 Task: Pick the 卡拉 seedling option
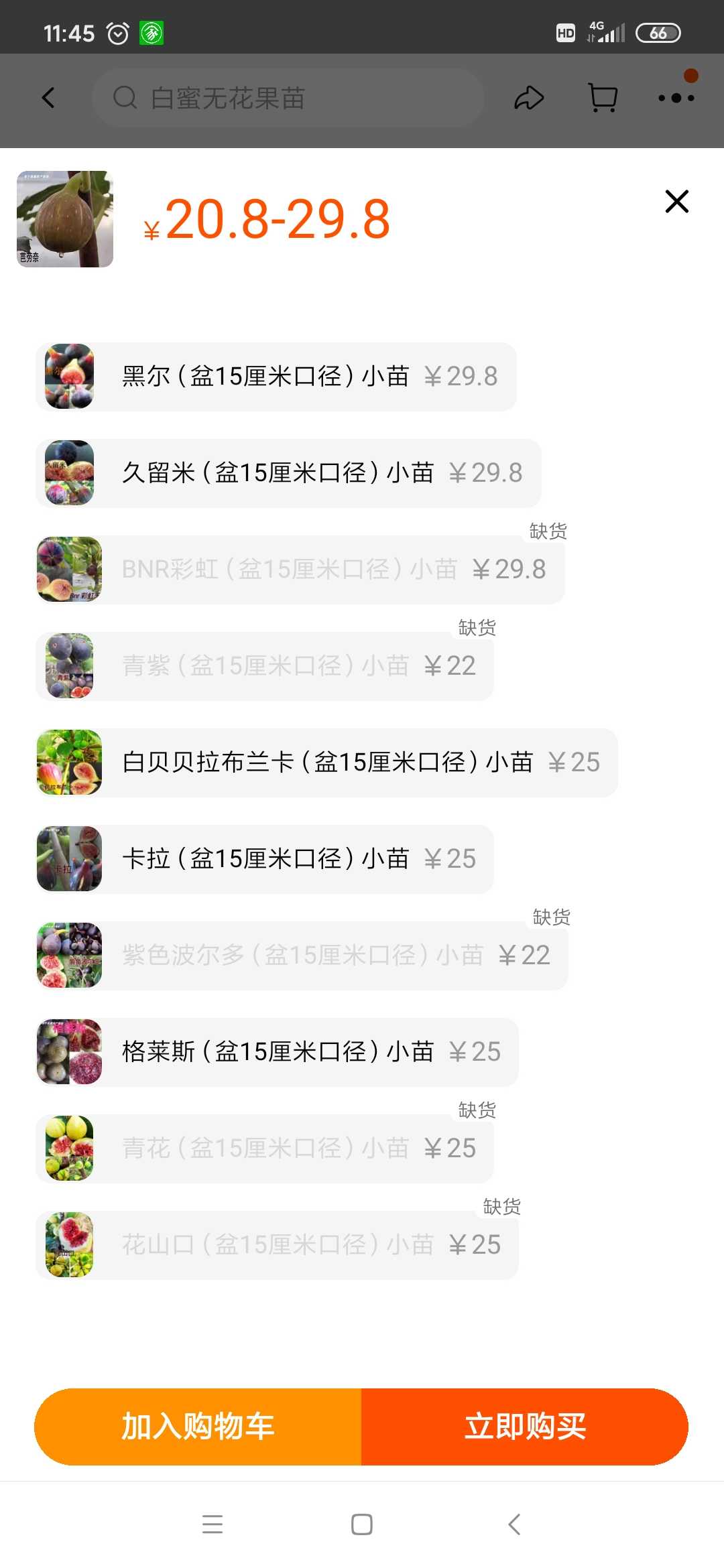tap(265, 859)
